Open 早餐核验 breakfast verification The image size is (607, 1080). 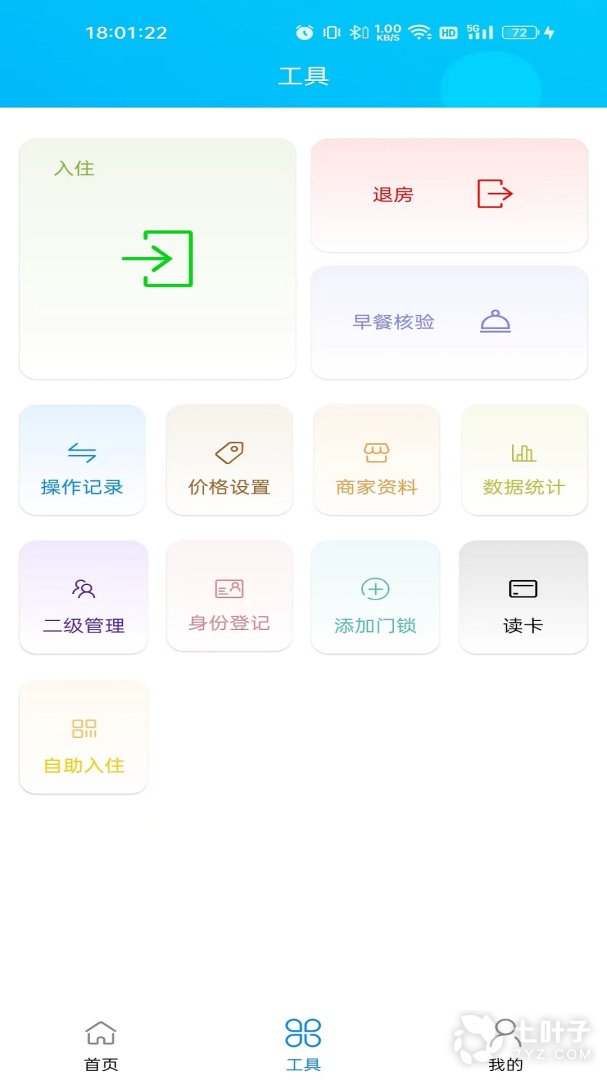449,322
